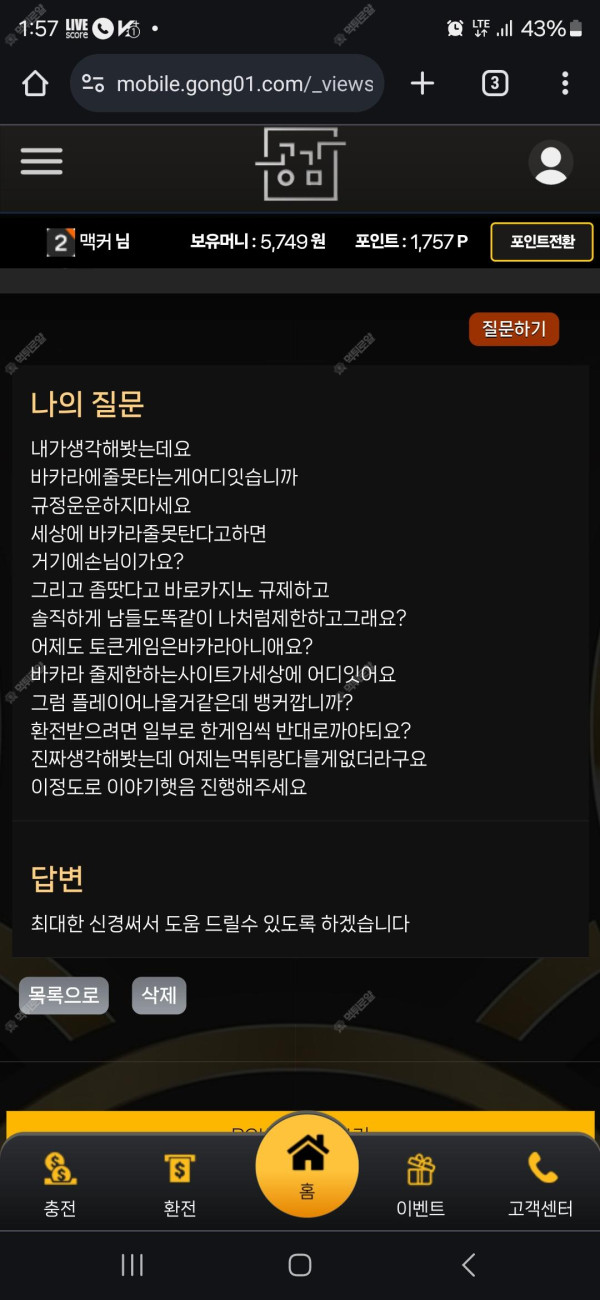This screenshot has width=600, height=1300.
Task: Tap the system back button
Action: (x=468, y=1265)
